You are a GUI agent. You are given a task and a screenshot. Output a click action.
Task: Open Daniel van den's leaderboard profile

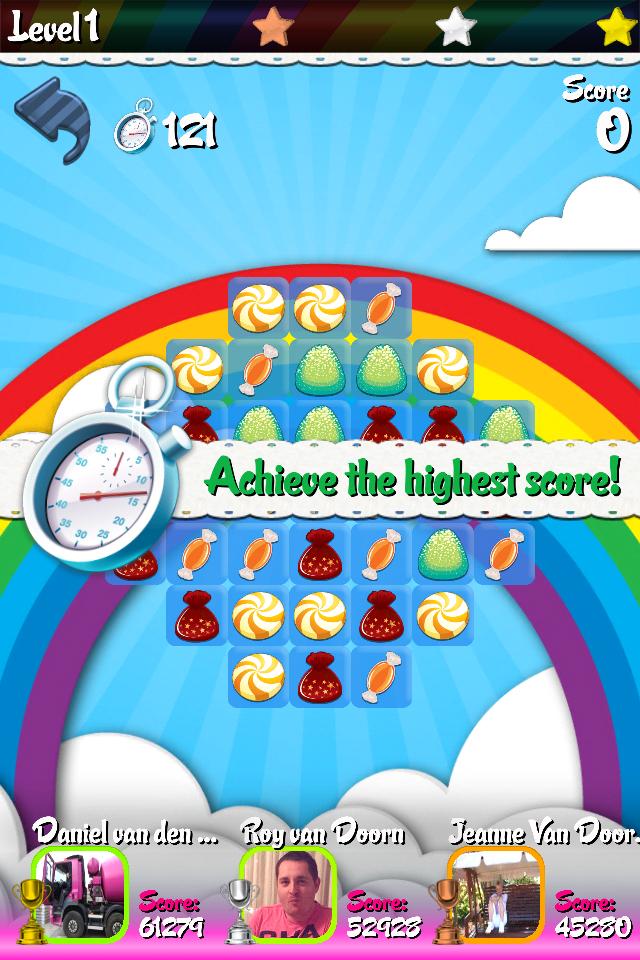click(80, 895)
